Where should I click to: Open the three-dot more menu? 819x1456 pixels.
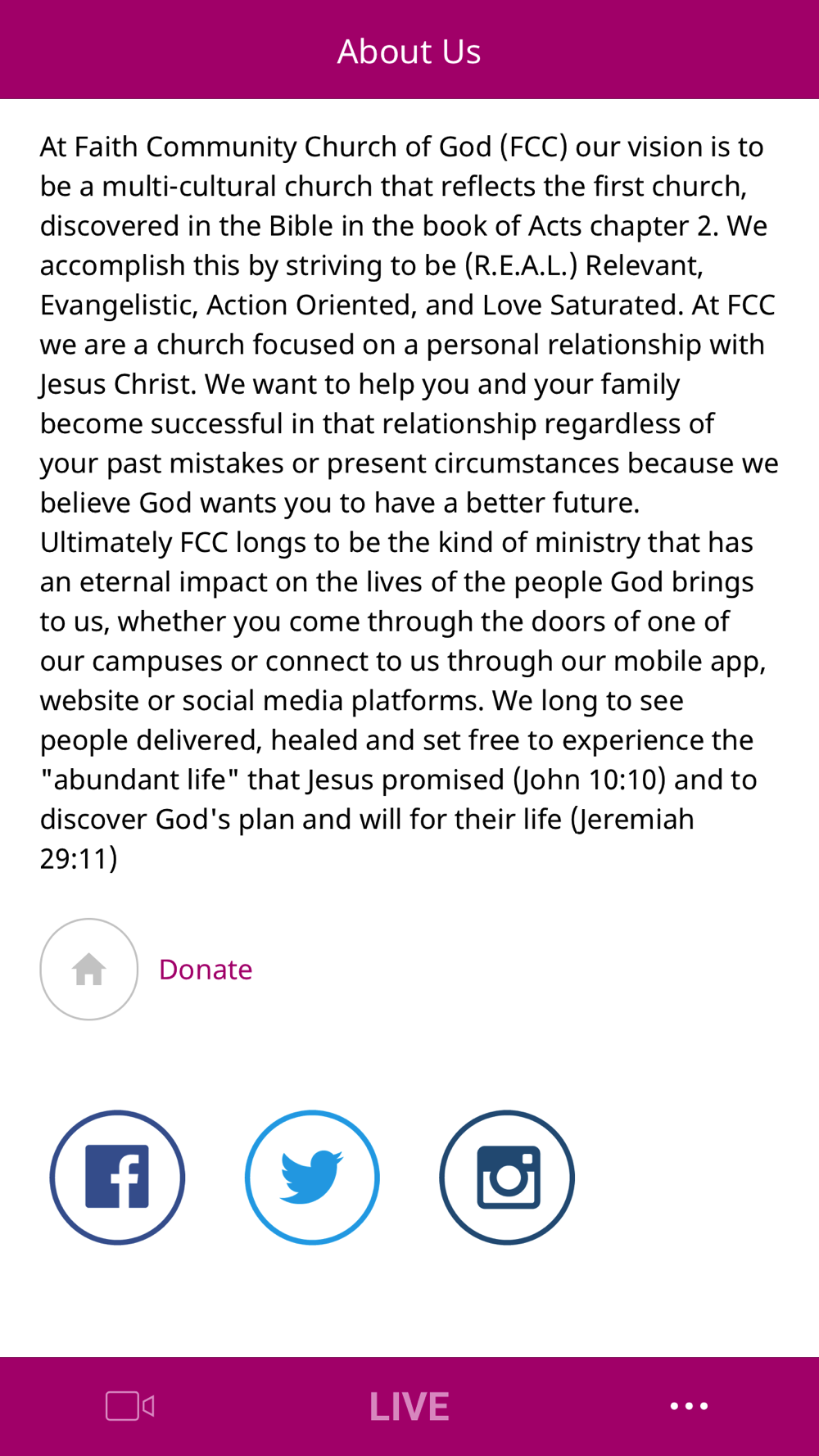click(689, 1406)
